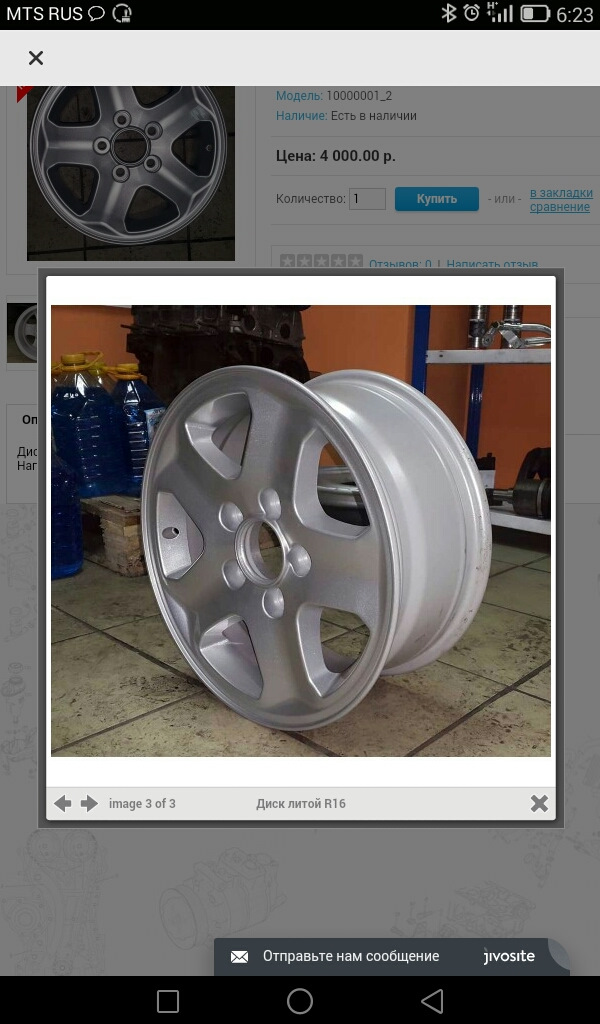Go to the Android home screen
The width and height of the screenshot is (600, 1024).
(x=300, y=1001)
